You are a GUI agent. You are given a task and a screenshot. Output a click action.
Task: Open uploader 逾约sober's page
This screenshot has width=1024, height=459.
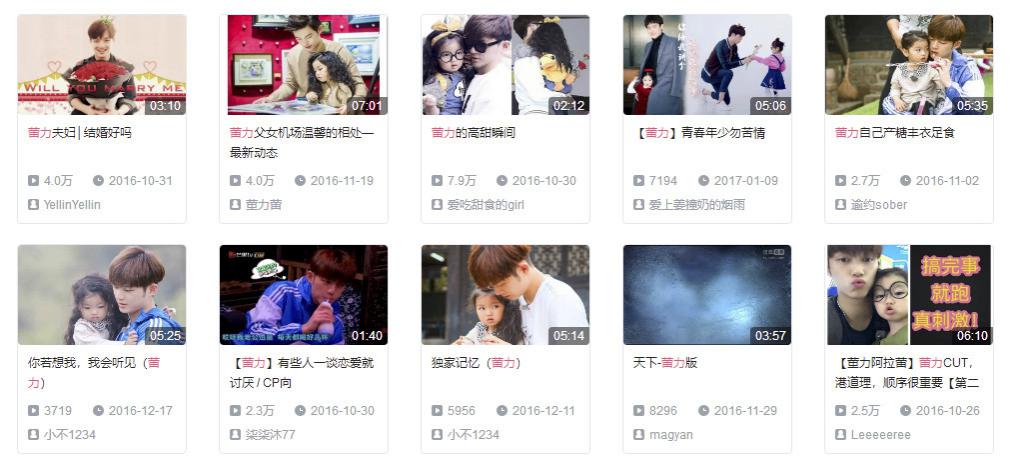[x=878, y=205]
